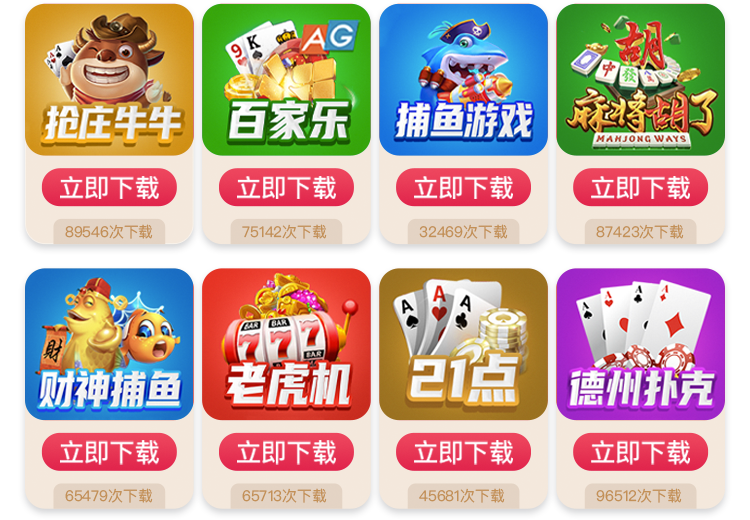Open the 德州扑克 game tile
This screenshot has height=520, width=750.
point(640,344)
